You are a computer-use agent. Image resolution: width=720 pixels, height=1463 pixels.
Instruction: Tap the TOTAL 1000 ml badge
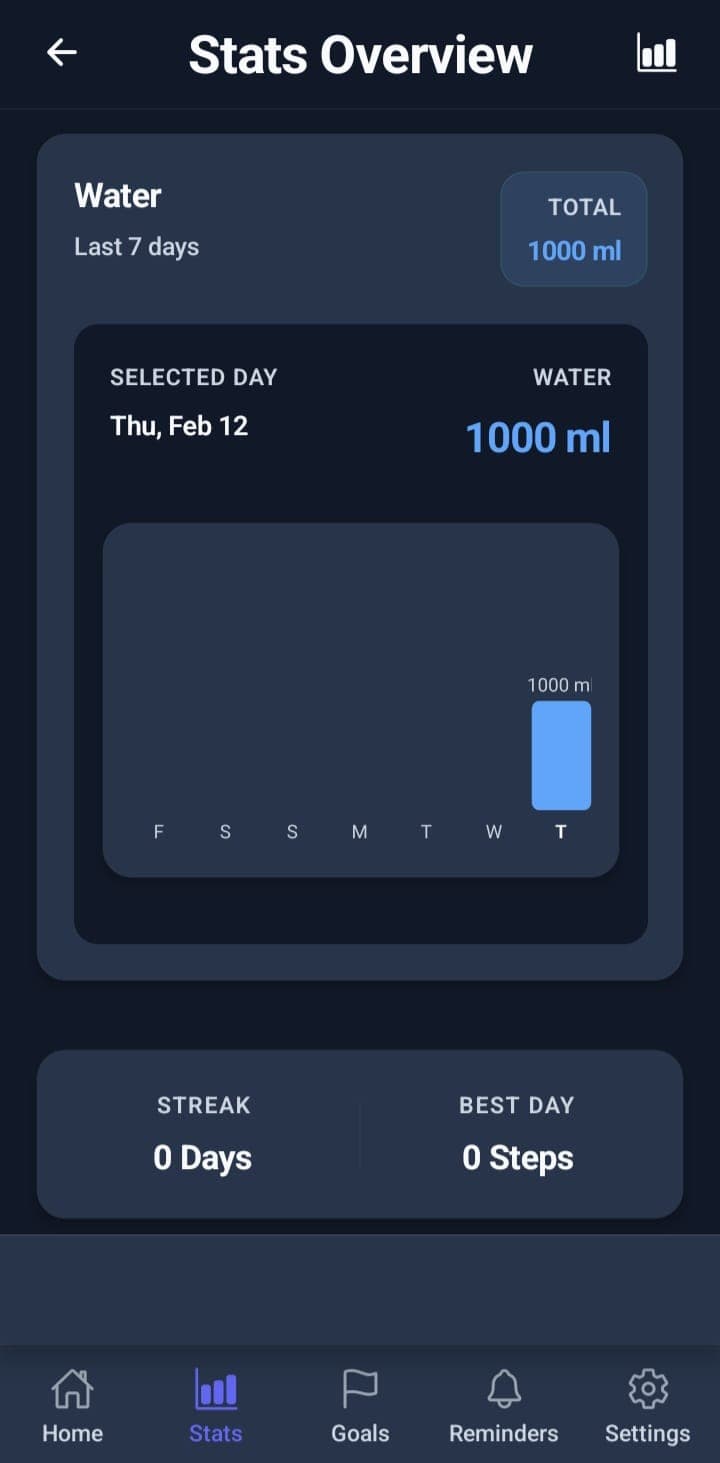574,229
